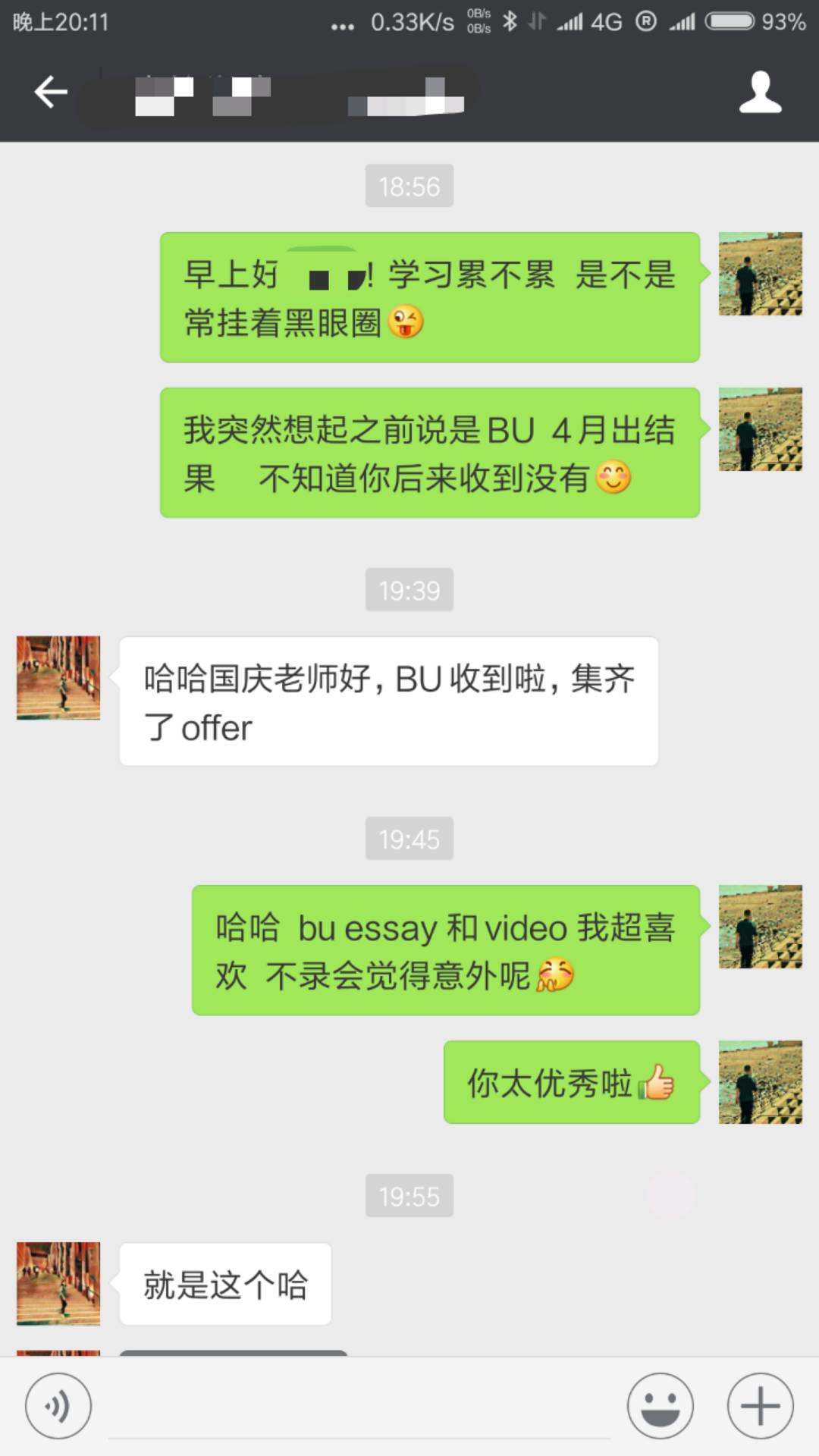Tap the message text input field
Viewport: 819px width, 1456px height.
[x=359, y=1407]
